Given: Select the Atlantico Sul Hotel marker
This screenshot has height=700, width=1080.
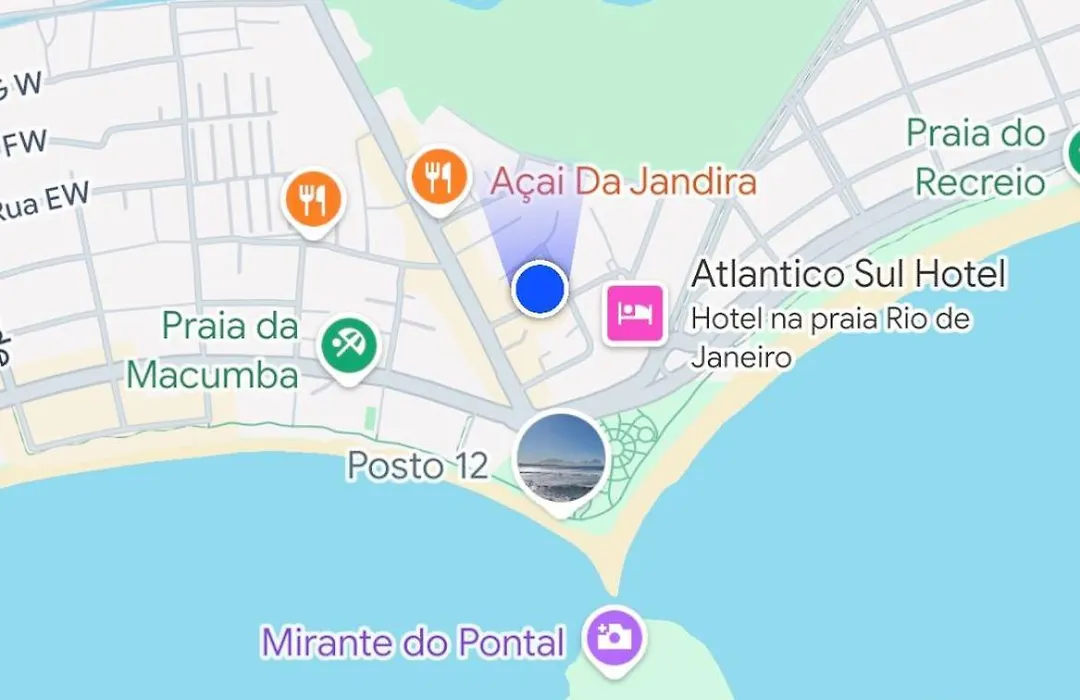Looking at the screenshot, I should (635, 313).
